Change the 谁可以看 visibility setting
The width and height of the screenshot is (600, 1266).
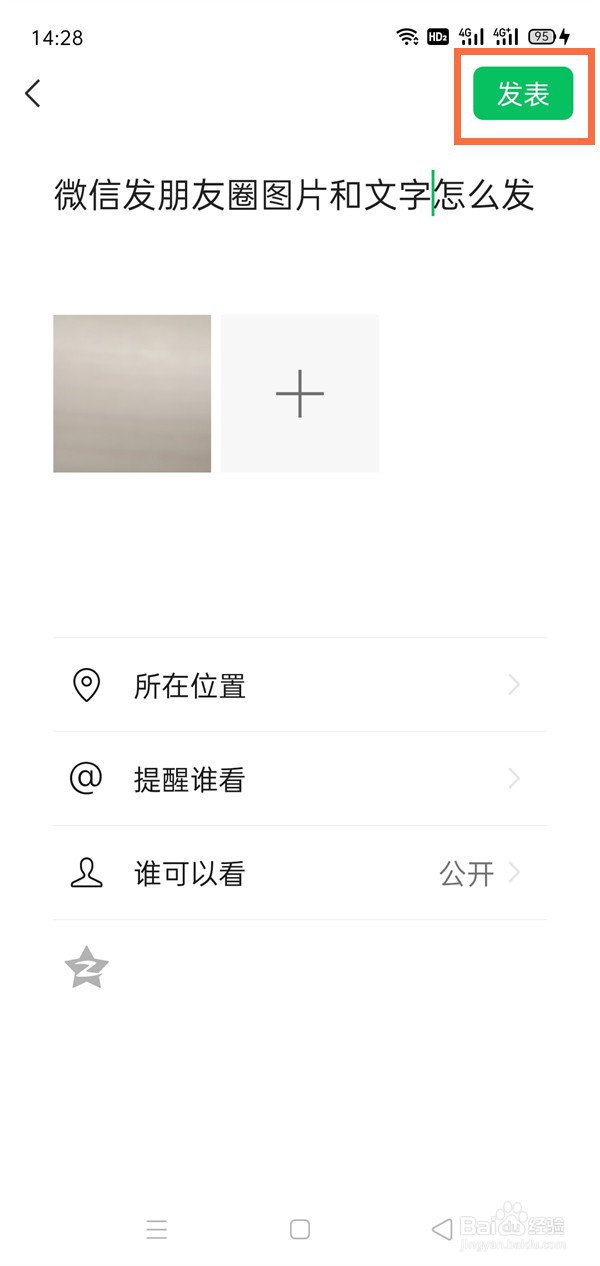coord(299,874)
